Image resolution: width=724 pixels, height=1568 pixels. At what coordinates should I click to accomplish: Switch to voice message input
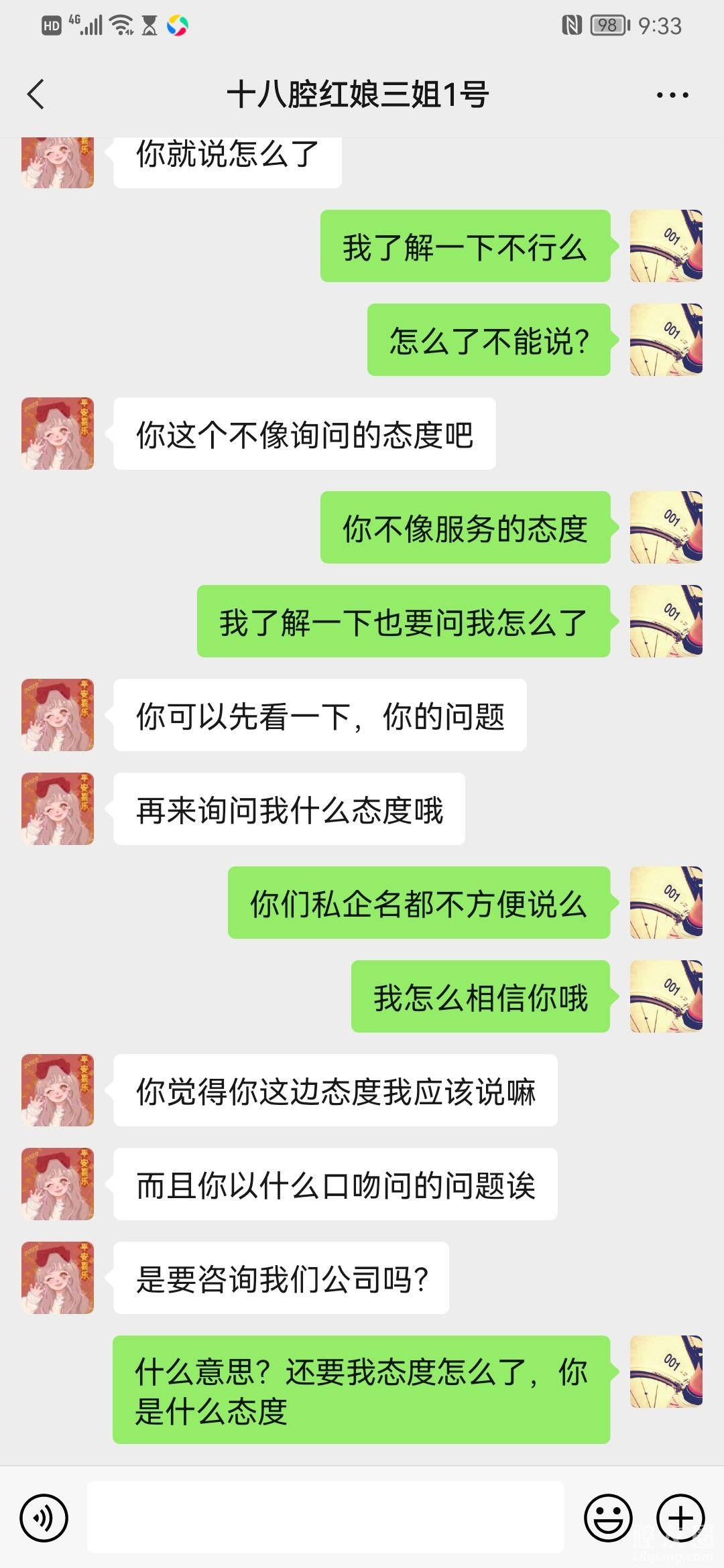[44, 1518]
